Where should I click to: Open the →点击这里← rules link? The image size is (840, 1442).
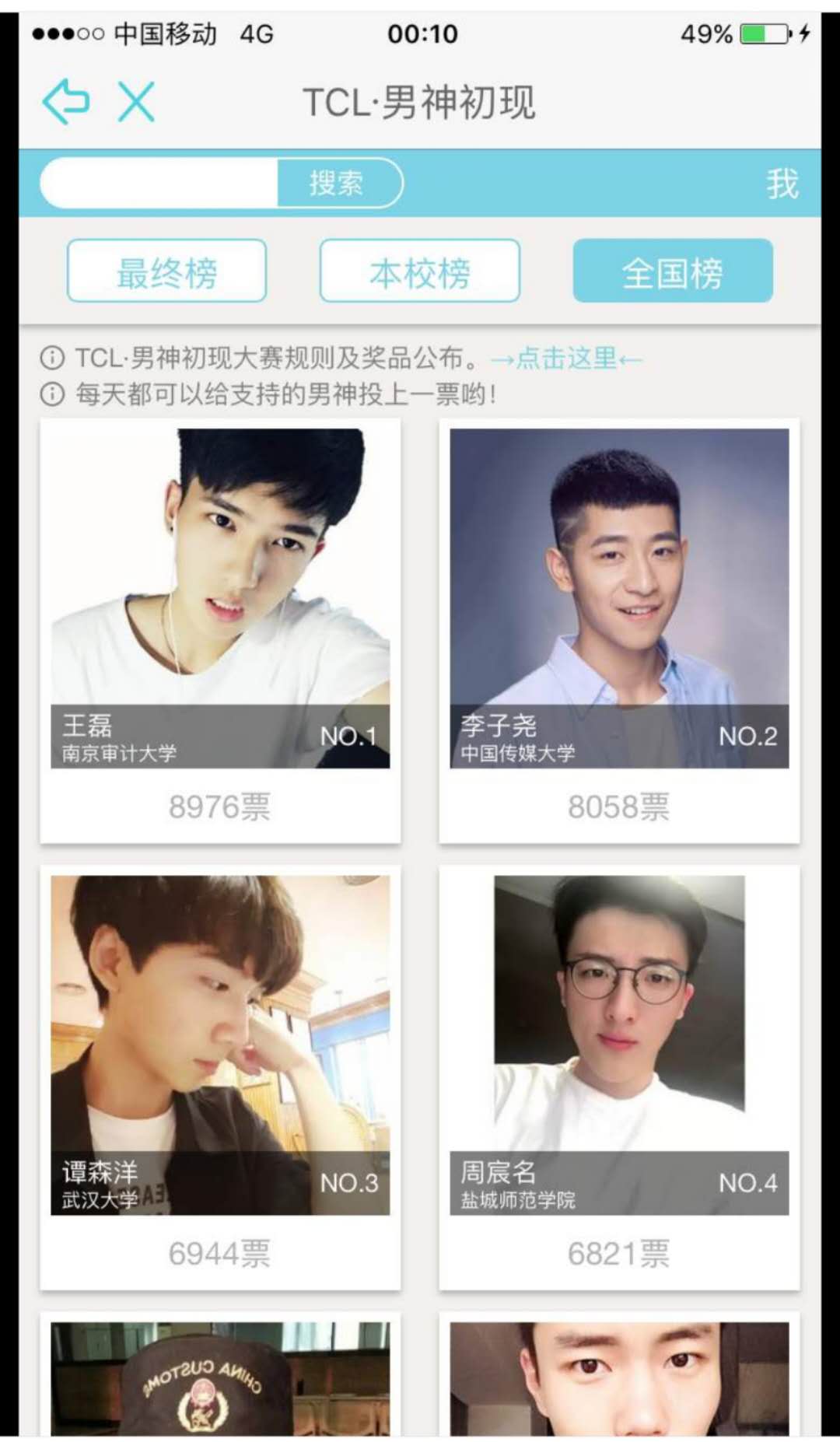coord(566,359)
